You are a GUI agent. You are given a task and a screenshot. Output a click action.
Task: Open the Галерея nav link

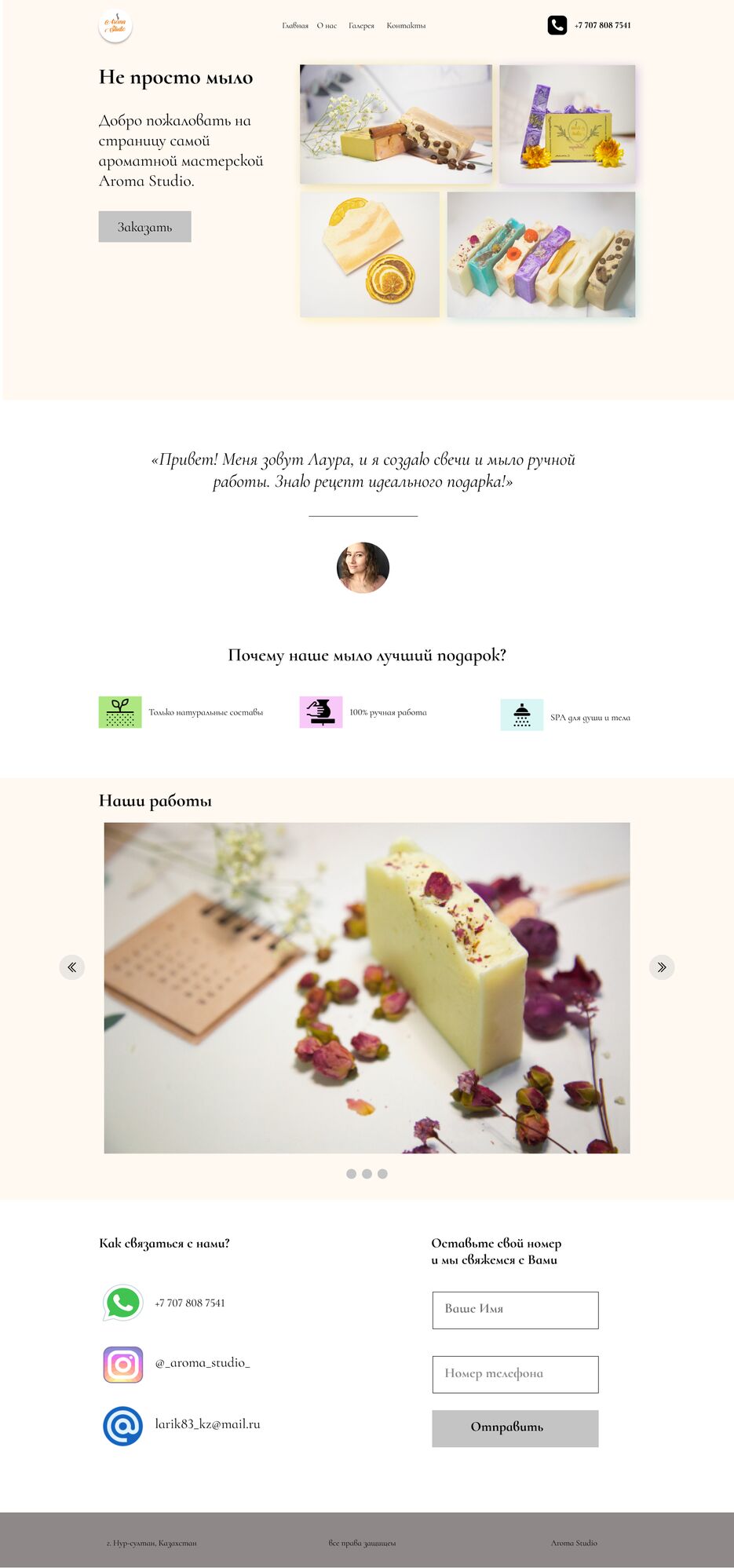click(x=361, y=26)
